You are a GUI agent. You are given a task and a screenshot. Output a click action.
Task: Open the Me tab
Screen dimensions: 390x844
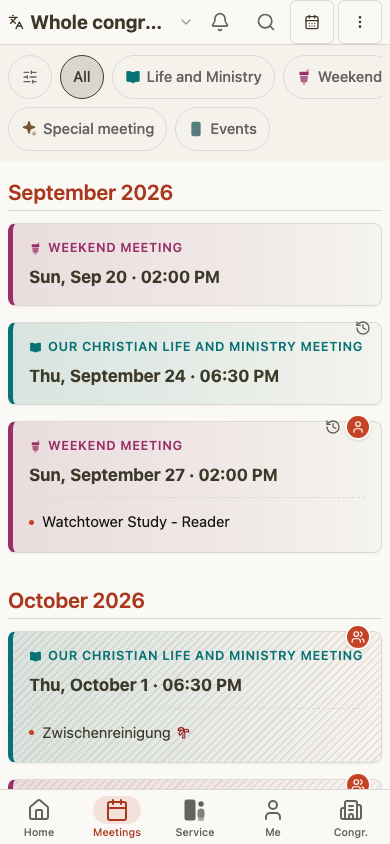point(273,818)
